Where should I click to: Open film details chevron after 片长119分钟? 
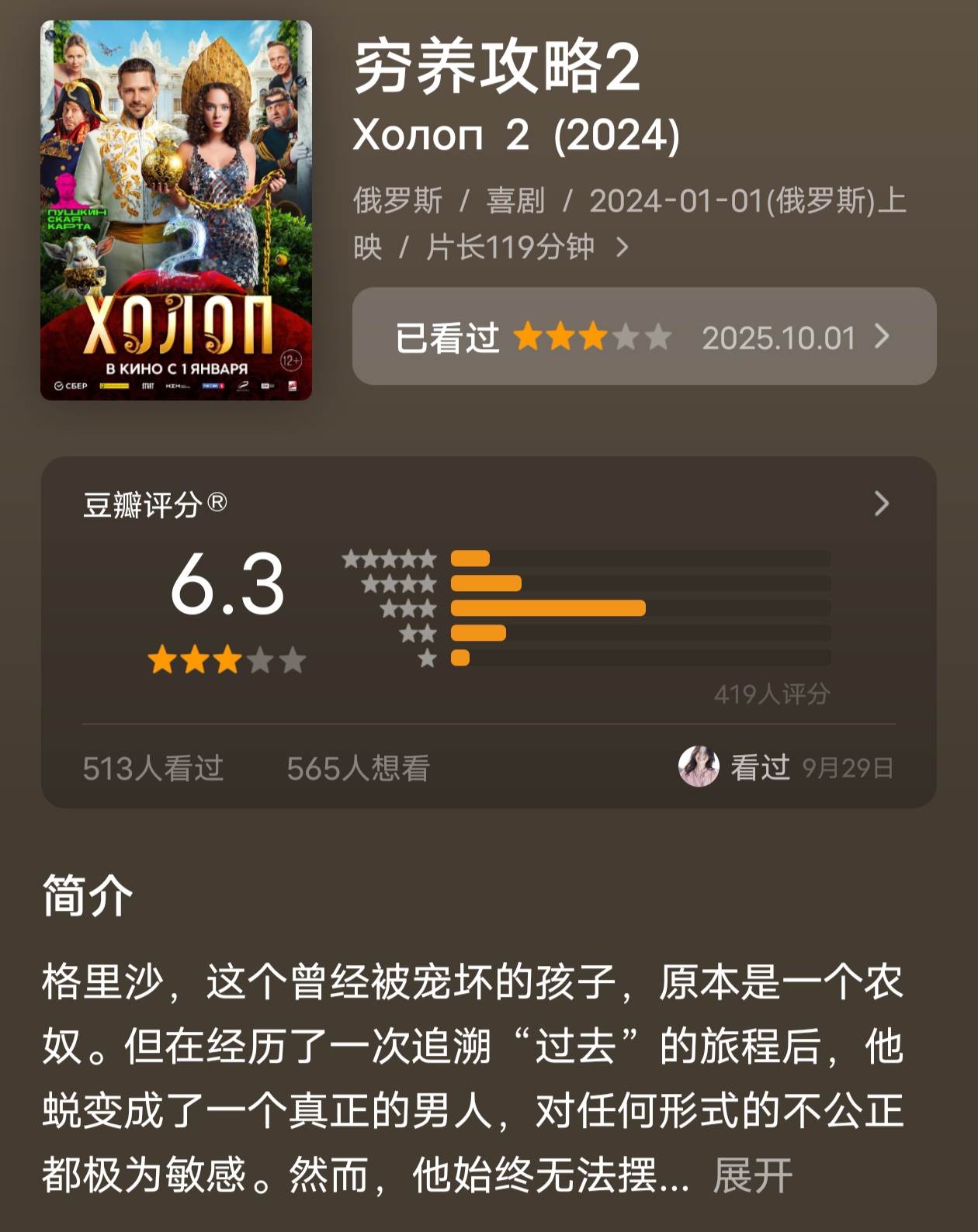(x=622, y=248)
